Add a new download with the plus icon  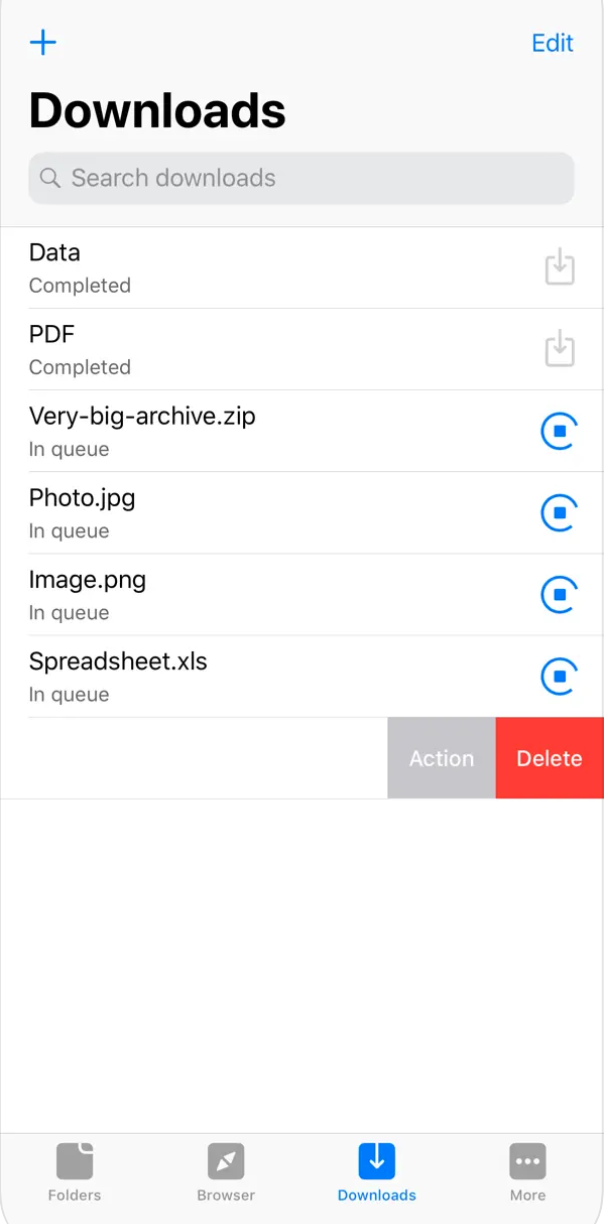tap(43, 42)
